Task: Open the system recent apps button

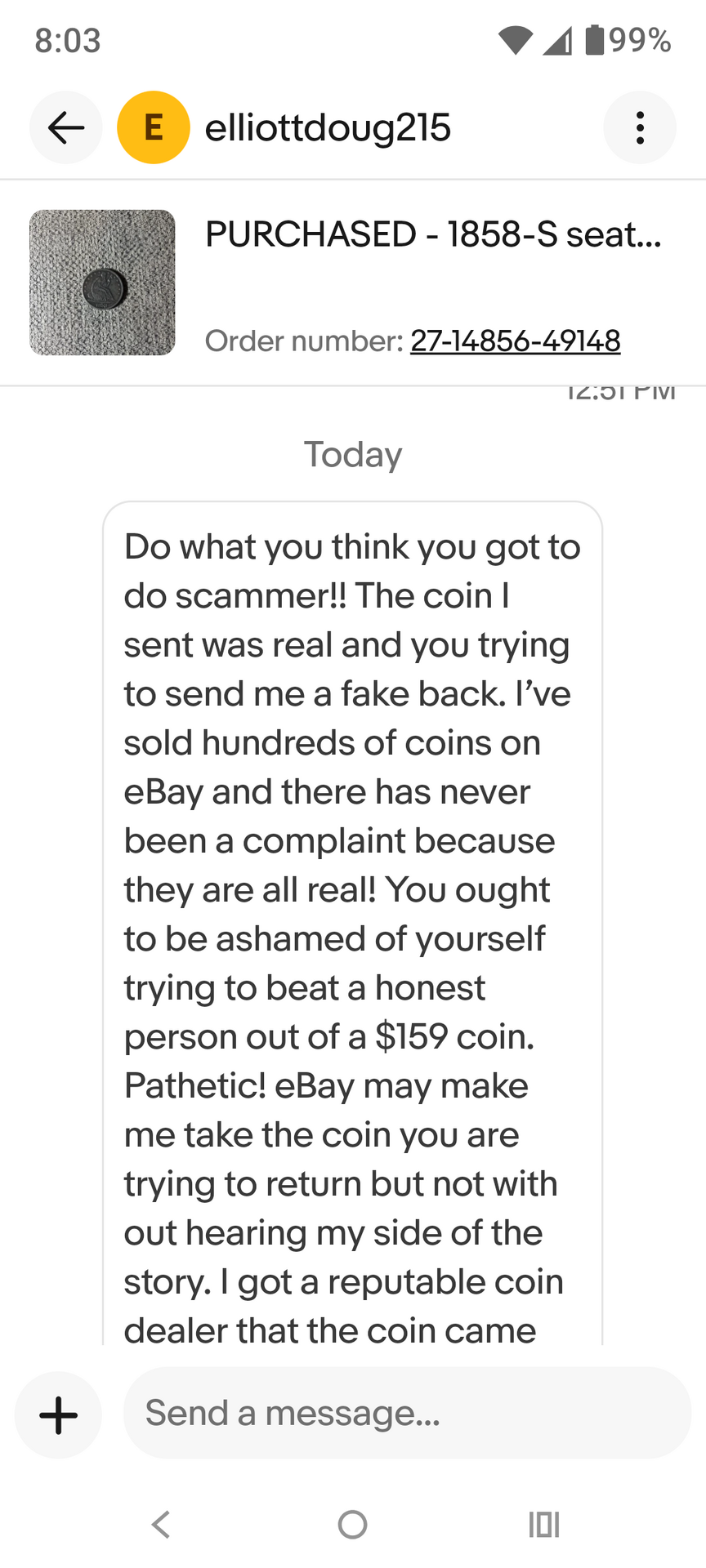Action: [x=543, y=1524]
